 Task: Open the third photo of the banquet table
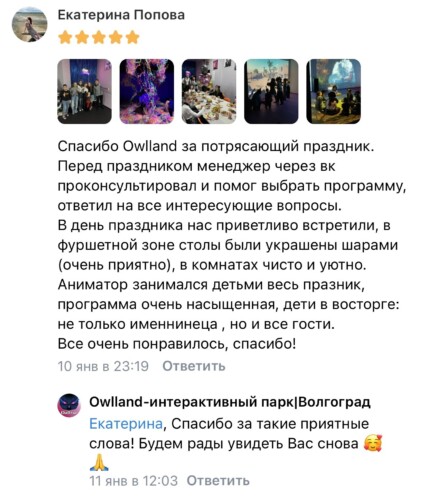point(209,91)
